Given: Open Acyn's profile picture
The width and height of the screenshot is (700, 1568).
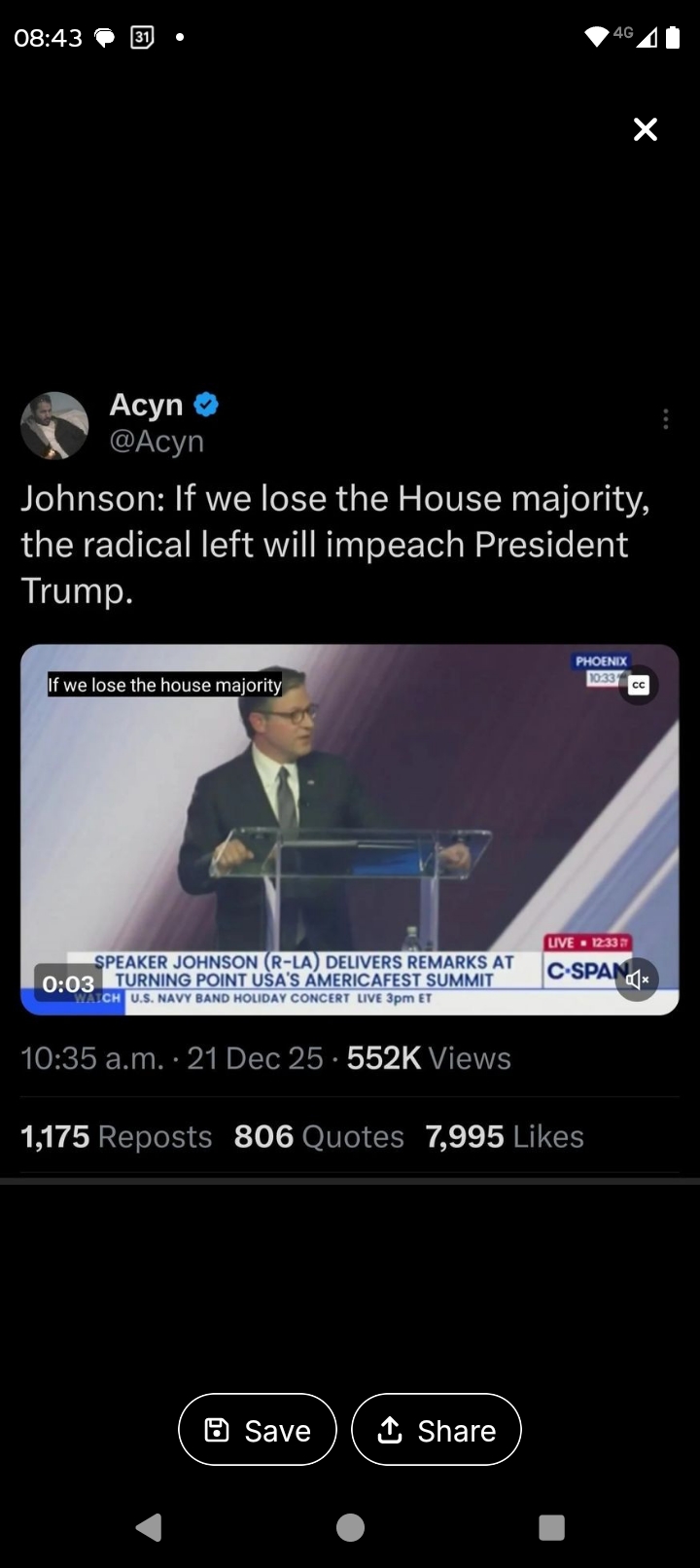Looking at the screenshot, I should coord(54,426).
